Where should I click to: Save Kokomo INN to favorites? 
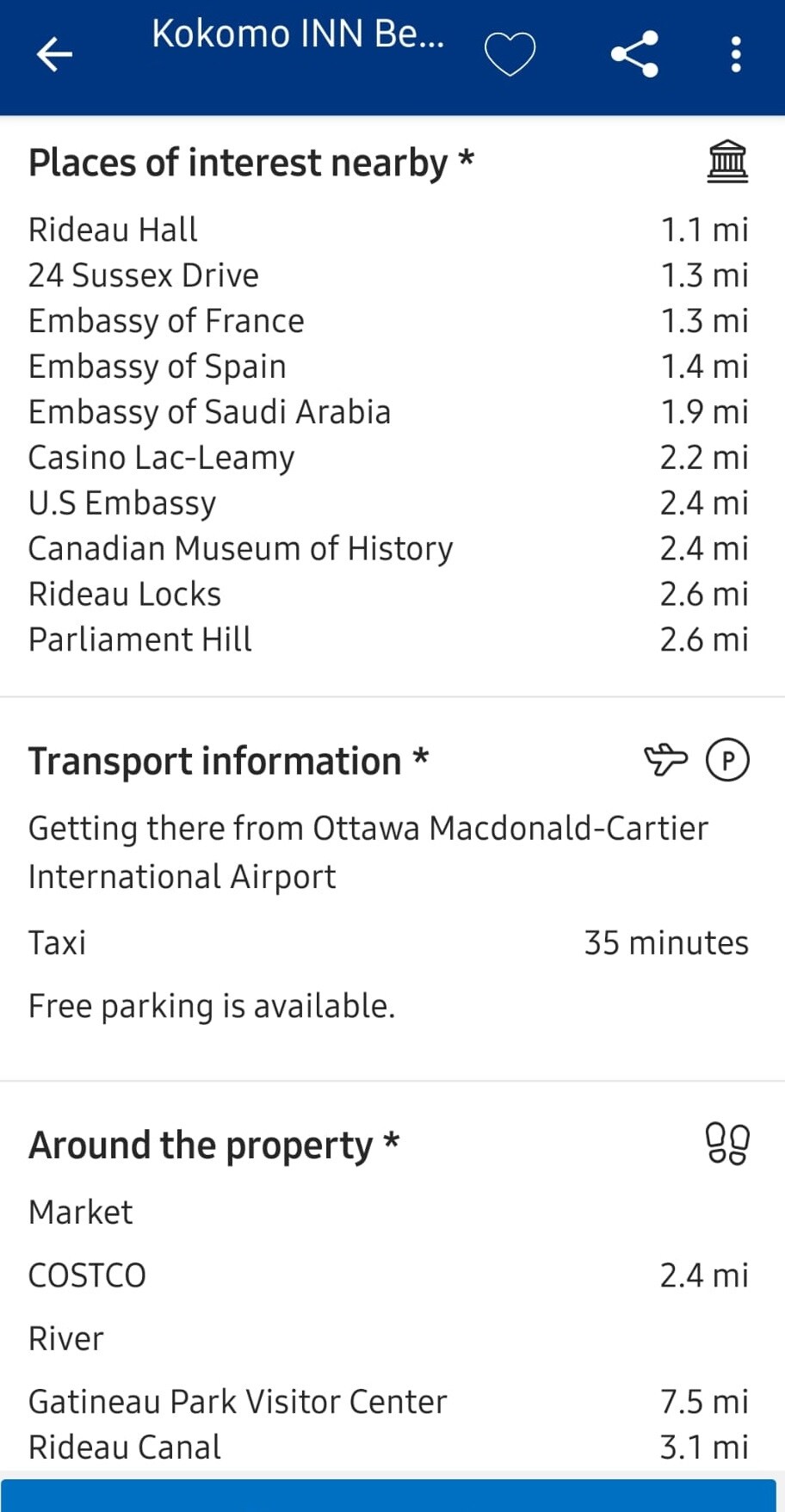(x=510, y=54)
